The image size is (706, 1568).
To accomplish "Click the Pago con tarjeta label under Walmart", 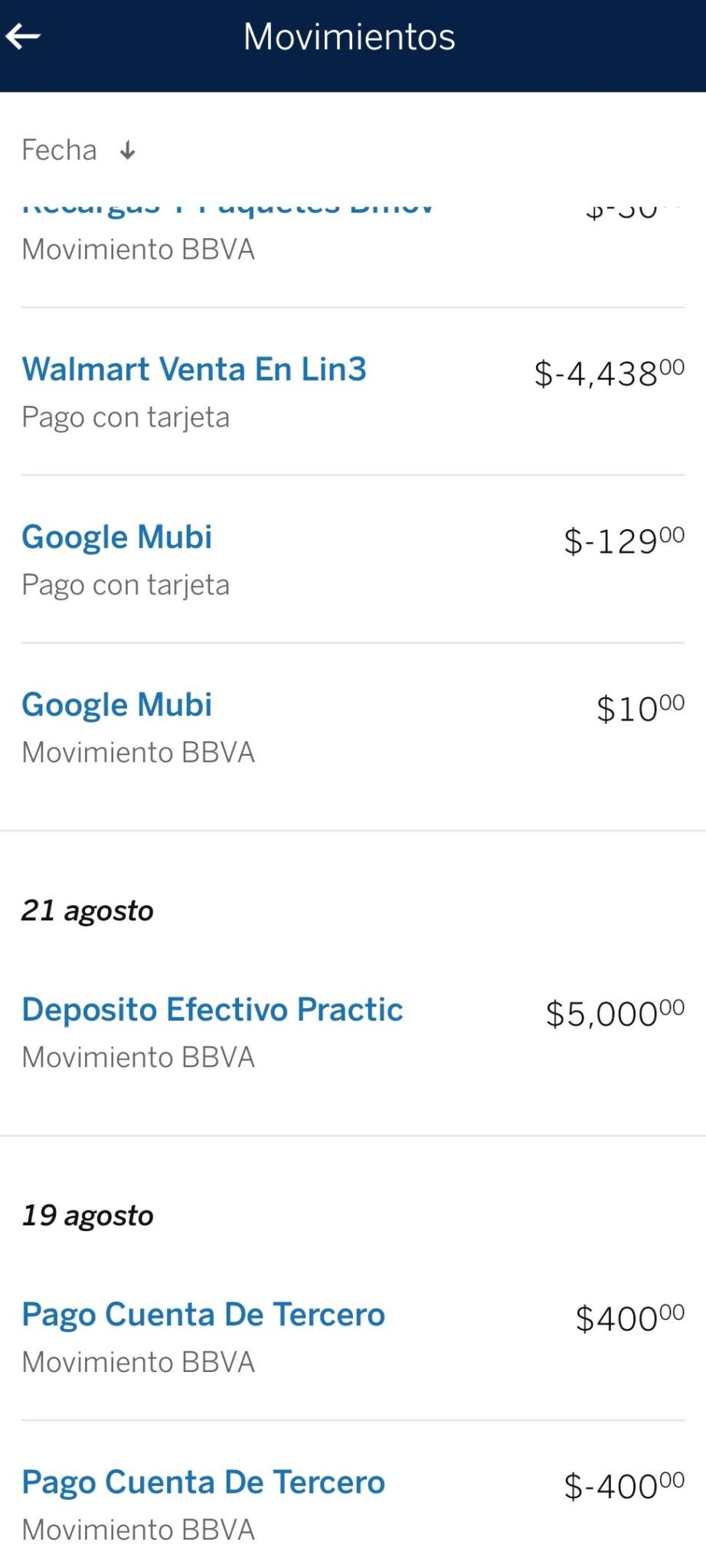I will (126, 416).
